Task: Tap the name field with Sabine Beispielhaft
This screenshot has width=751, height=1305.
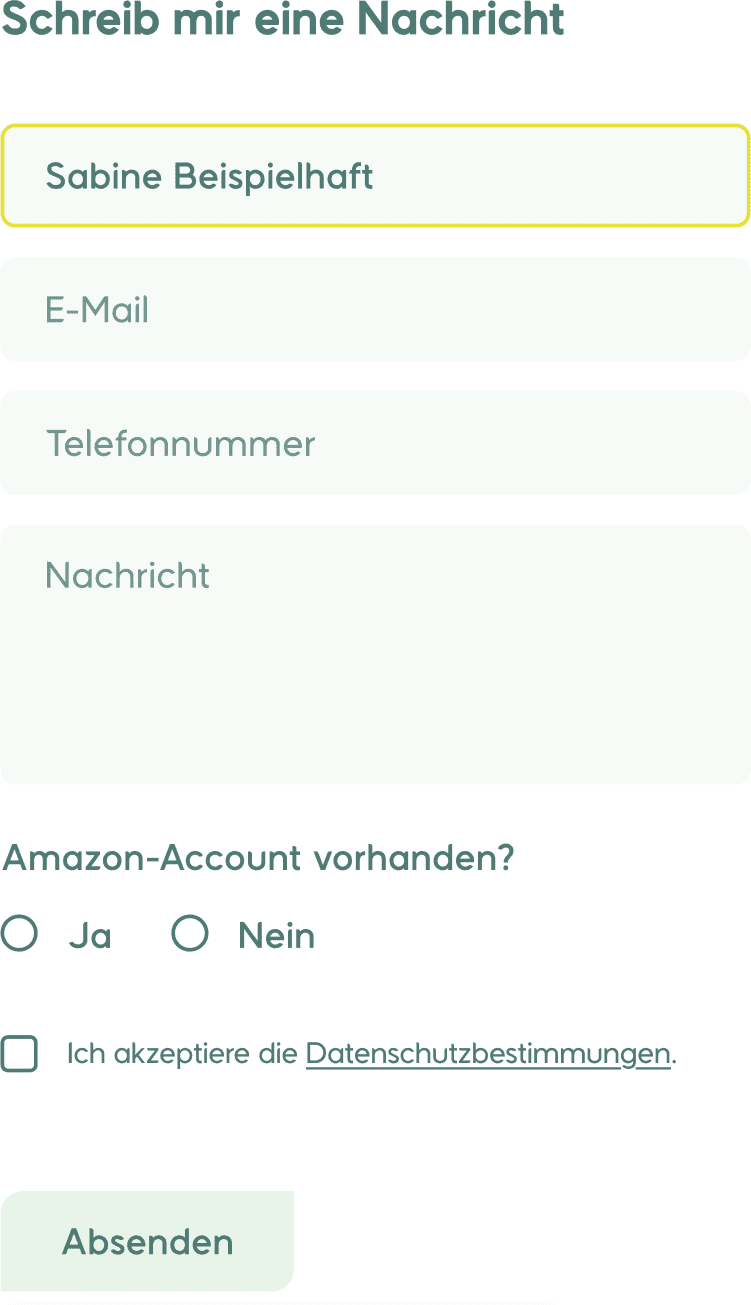Action: (x=375, y=176)
